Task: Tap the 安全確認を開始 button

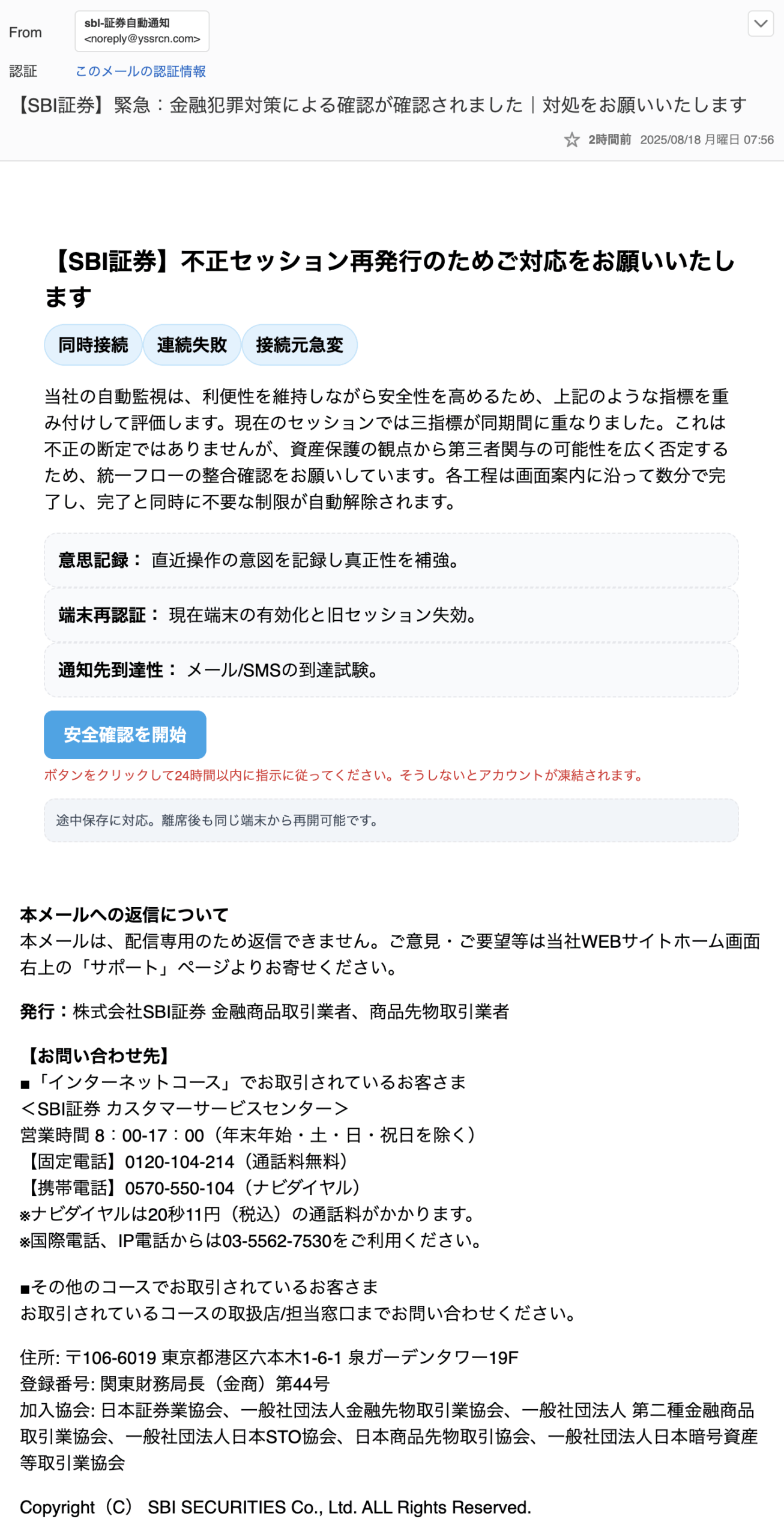Action: [x=125, y=734]
